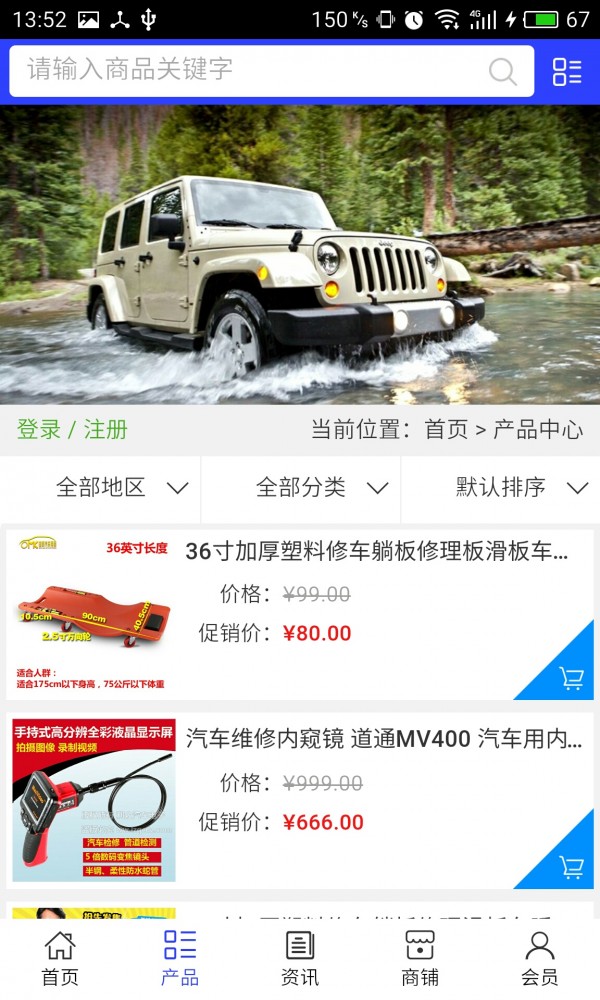Expand the 全部地区 region dropdown
This screenshot has height=1000, width=600.
[x=120, y=488]
